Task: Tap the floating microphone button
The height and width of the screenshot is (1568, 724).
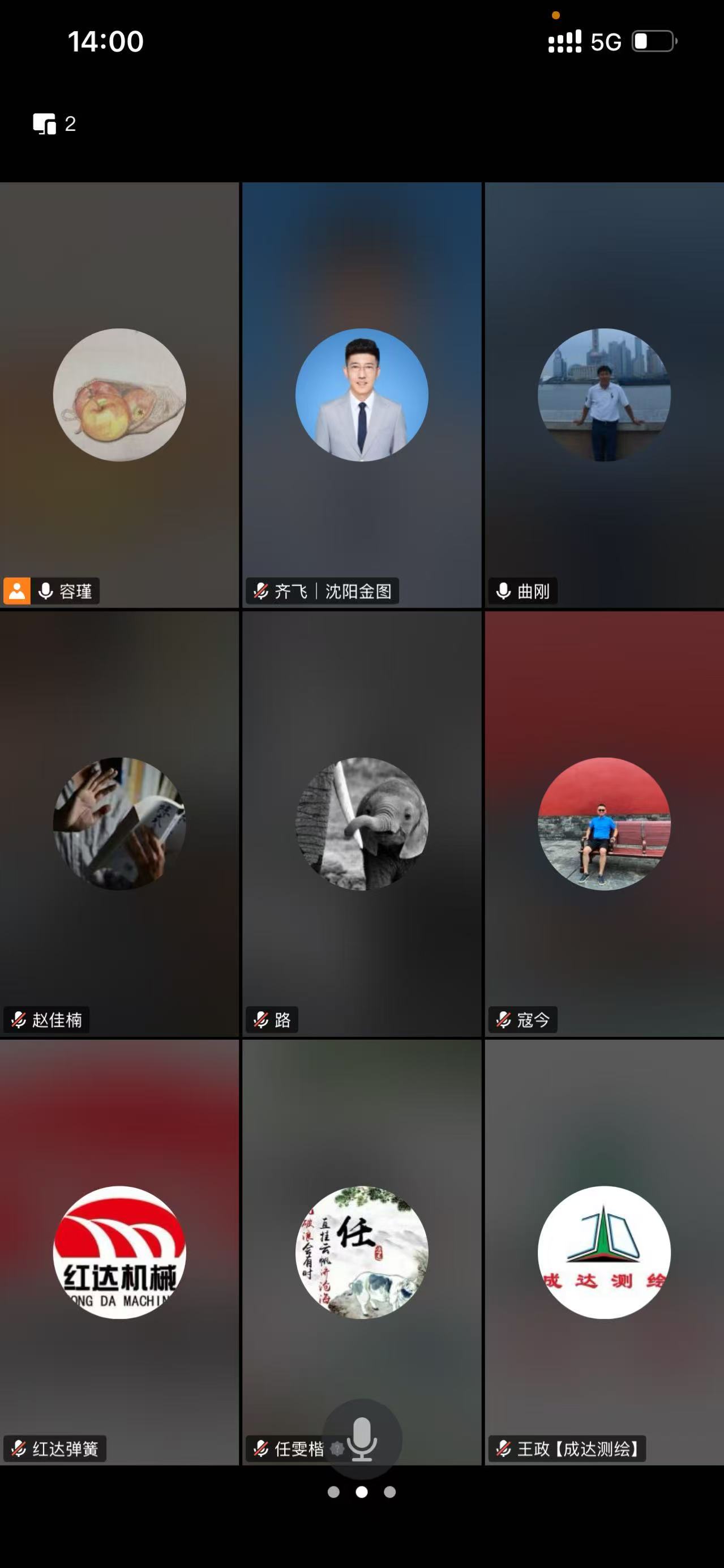Action: point(362,1439)
